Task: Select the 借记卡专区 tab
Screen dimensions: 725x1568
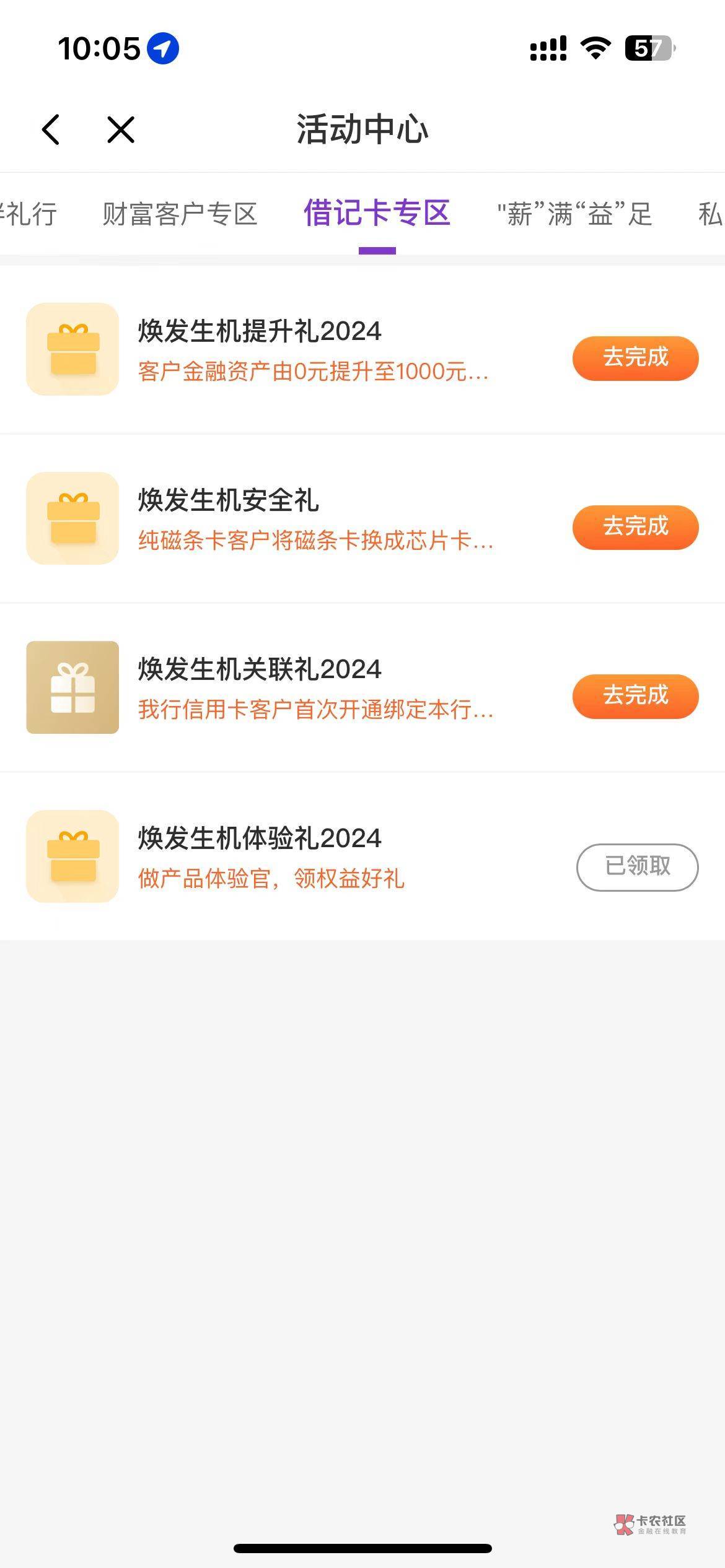Action: point(377,214)
